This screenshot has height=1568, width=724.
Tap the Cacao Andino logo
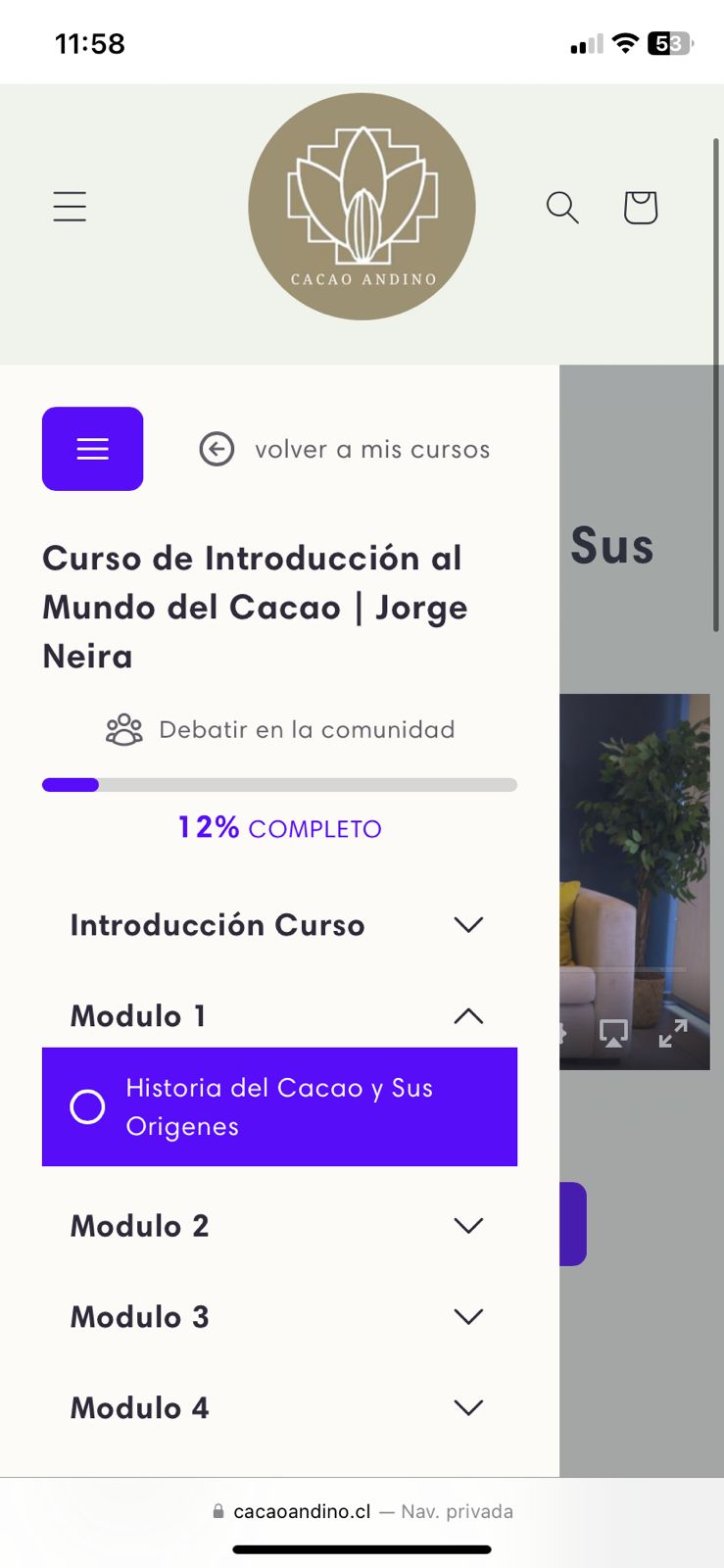(x=362, y=207)
